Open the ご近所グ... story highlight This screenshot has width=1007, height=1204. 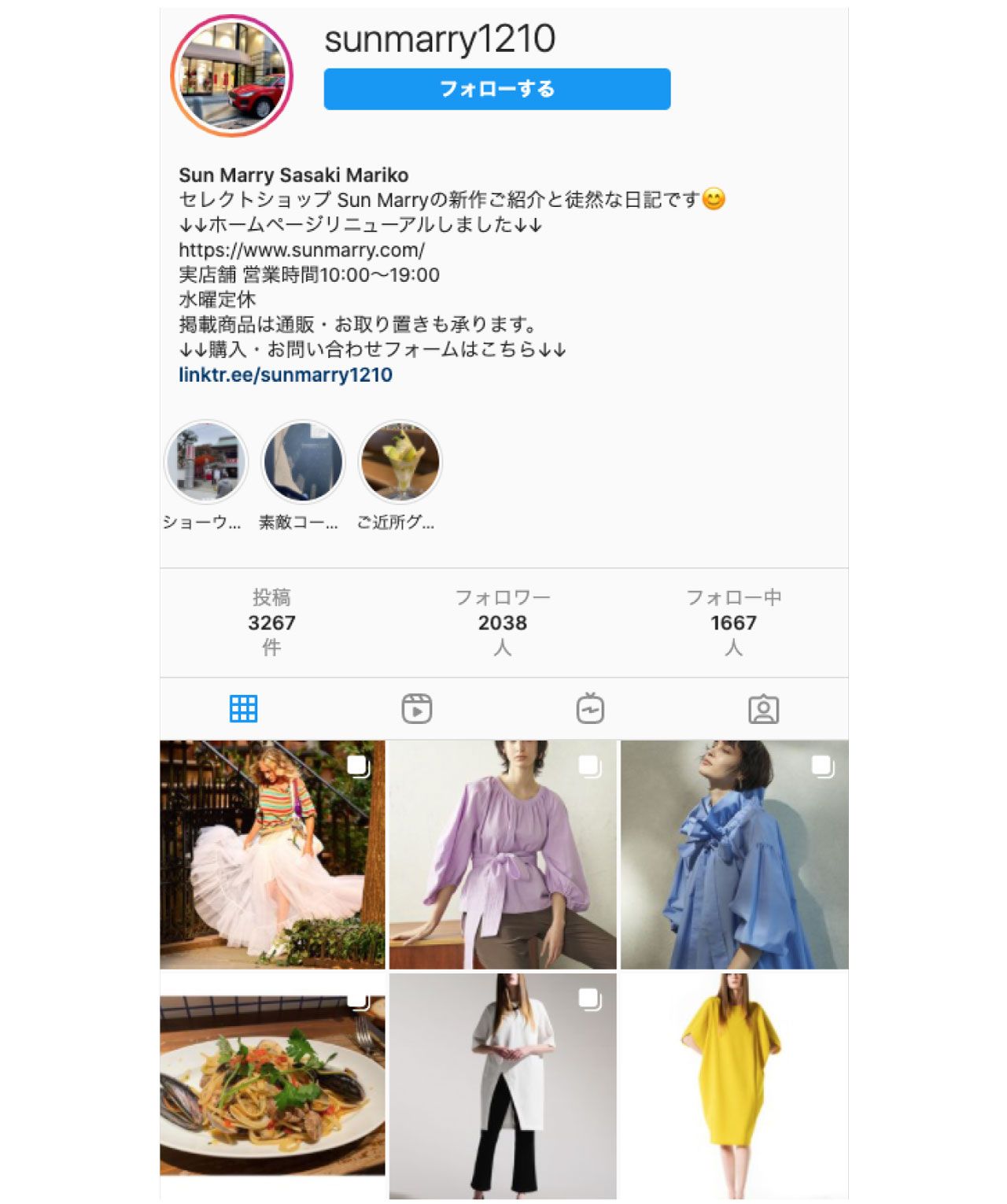coord(400,462)
